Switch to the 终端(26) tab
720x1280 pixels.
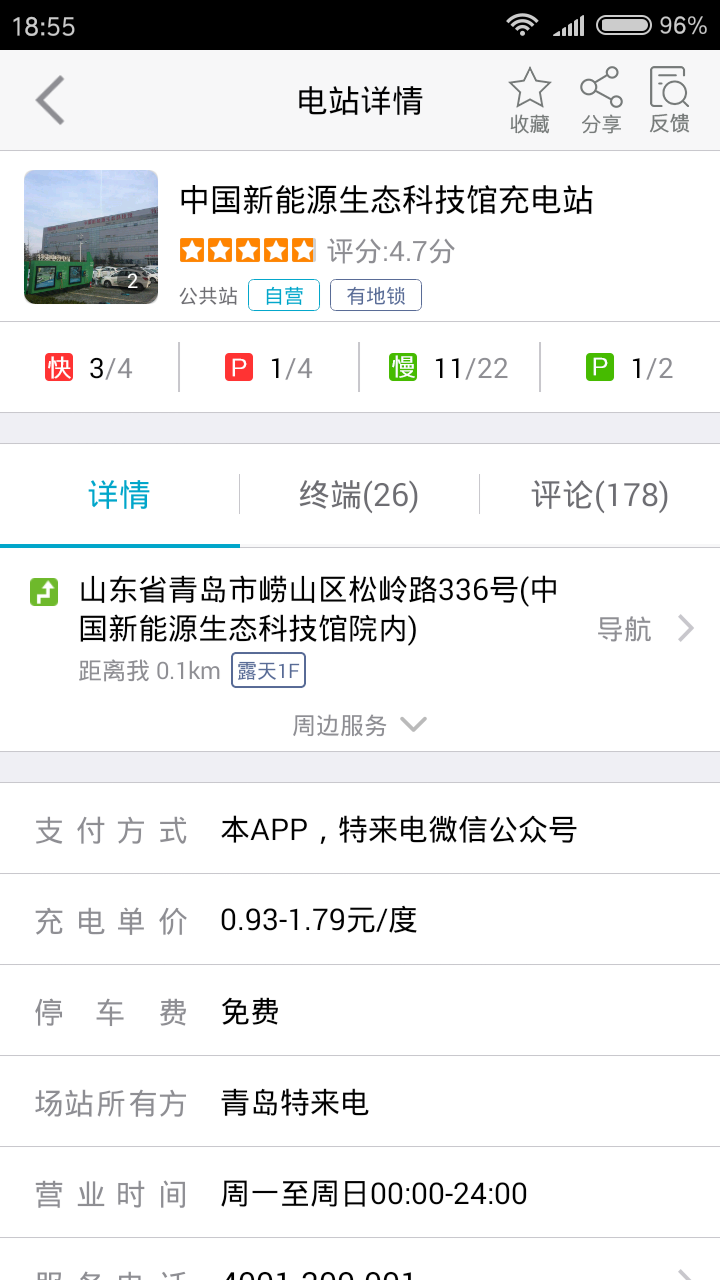[359, 495]
